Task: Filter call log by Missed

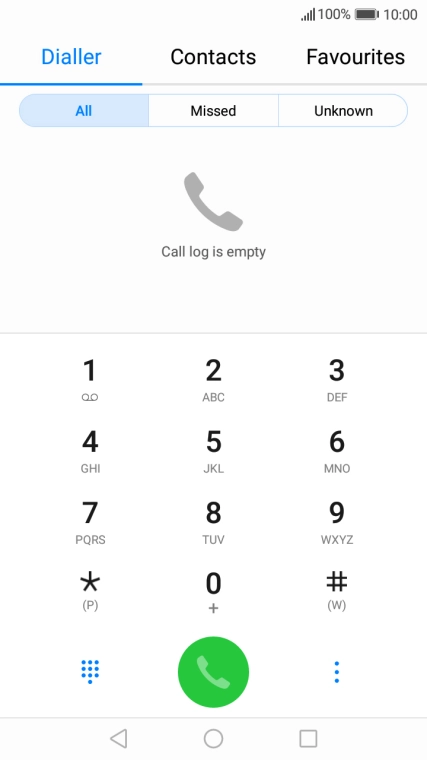Action: pyautogui.click(x=213, y=111)
